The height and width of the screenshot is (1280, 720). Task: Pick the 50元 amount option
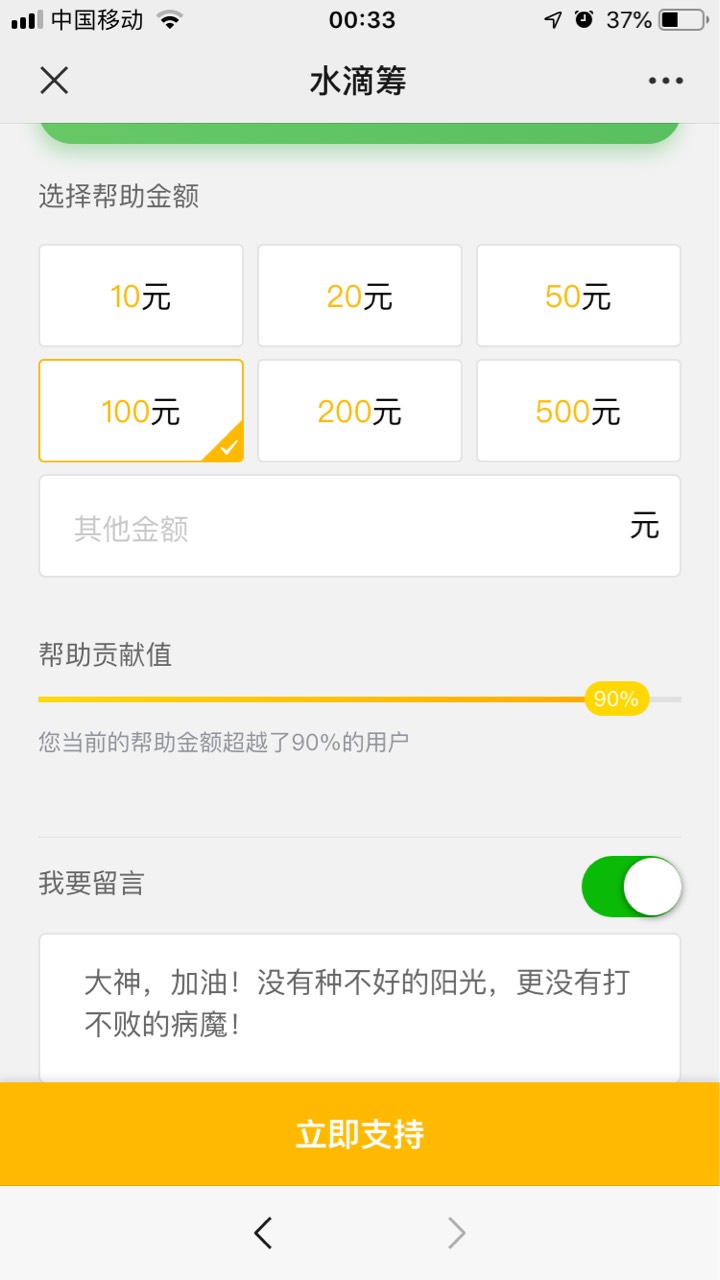(578, 296)
